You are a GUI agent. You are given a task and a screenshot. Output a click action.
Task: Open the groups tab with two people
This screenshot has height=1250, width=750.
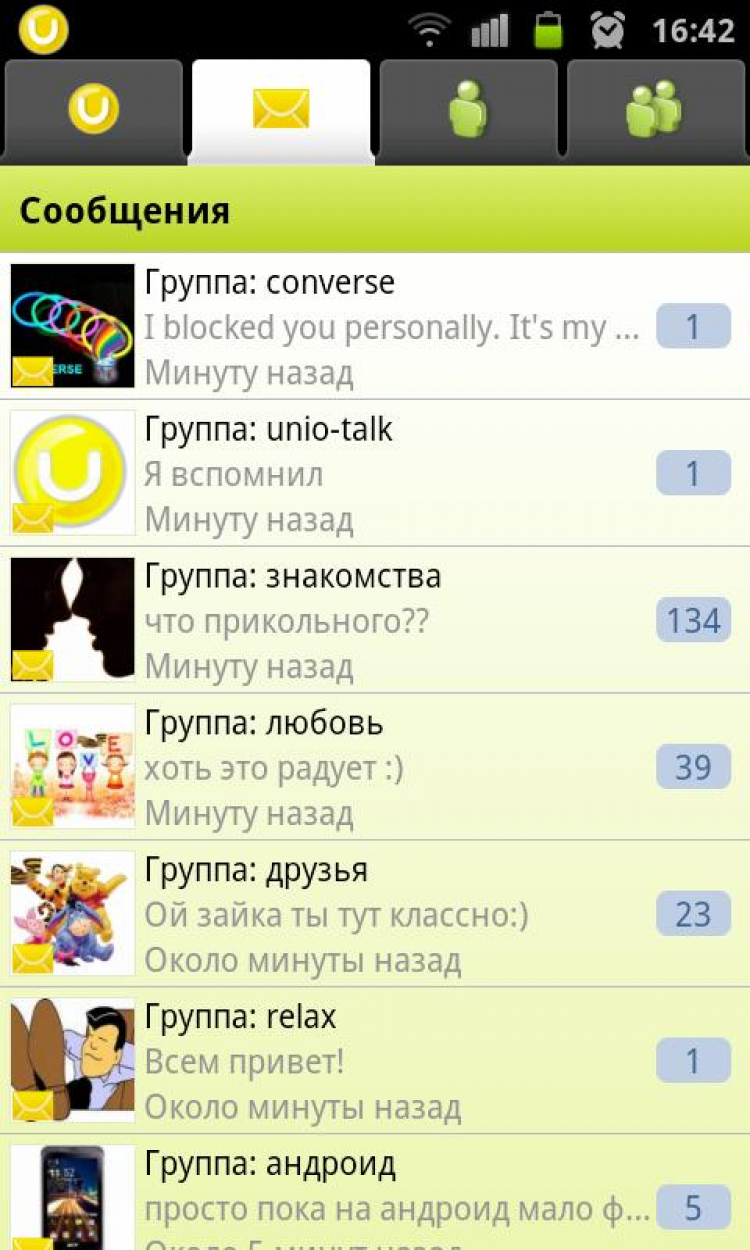coord(656,109)
